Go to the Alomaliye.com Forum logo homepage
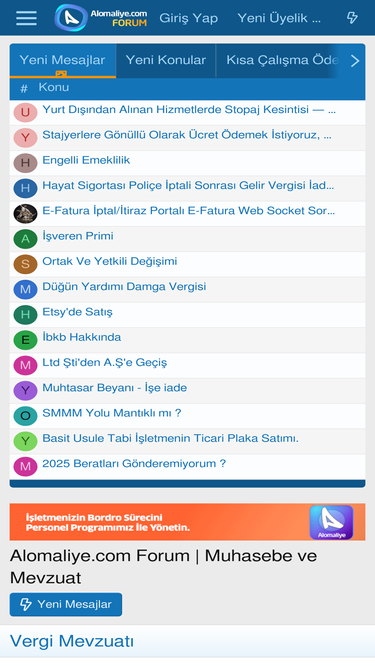This screenshot has height=667, width=375. pyautogui.click(x=101, y=18)
